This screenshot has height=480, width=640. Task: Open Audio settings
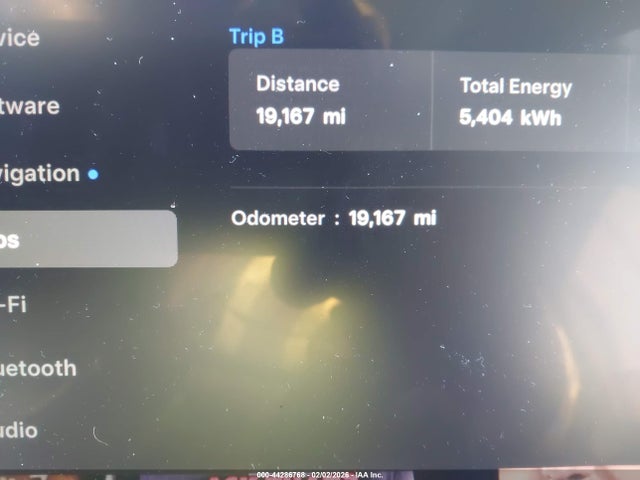(20, 431)
